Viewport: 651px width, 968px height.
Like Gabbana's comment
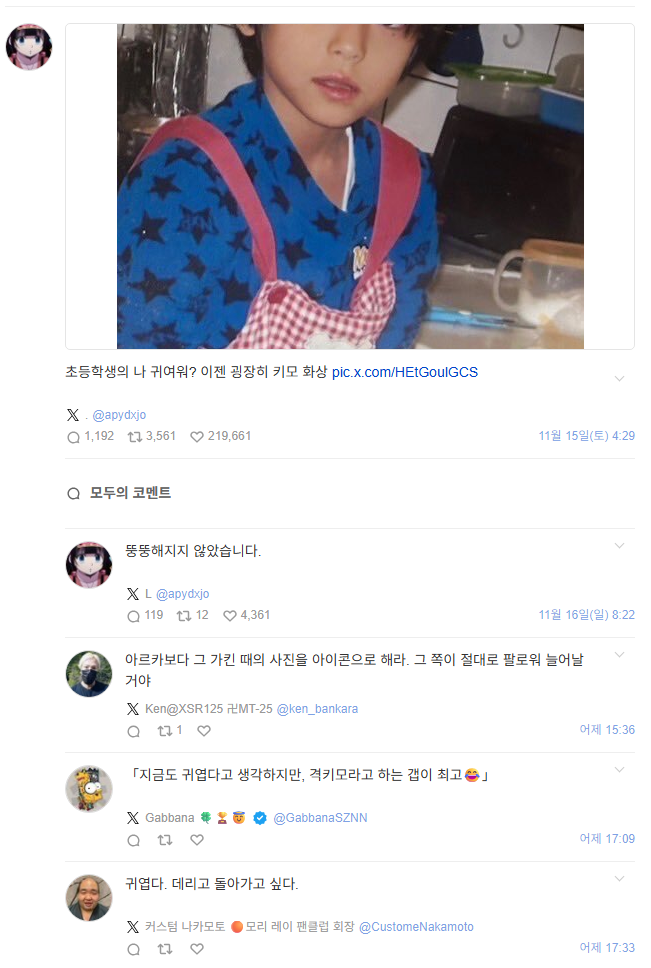(197, 840)
